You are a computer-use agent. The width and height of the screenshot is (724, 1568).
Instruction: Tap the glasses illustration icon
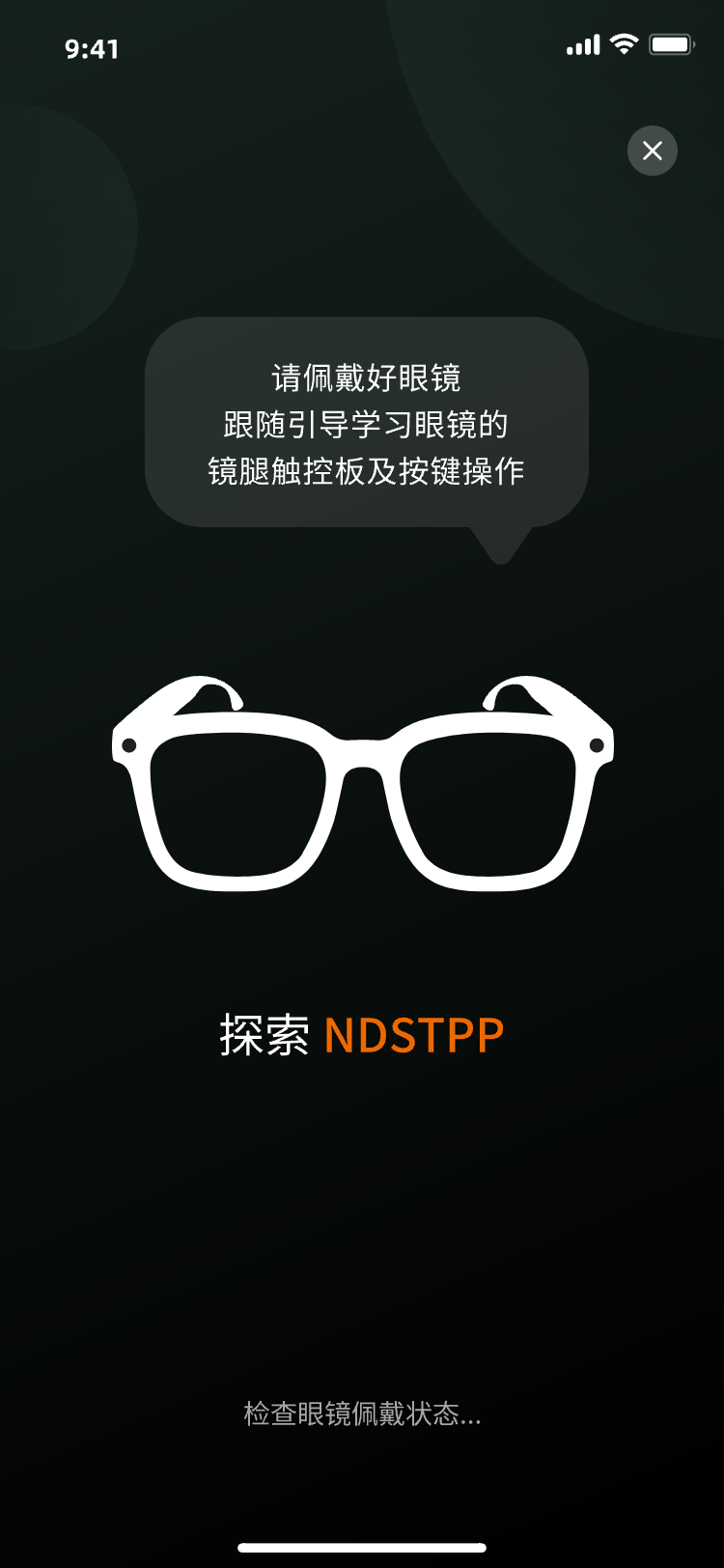362,782
